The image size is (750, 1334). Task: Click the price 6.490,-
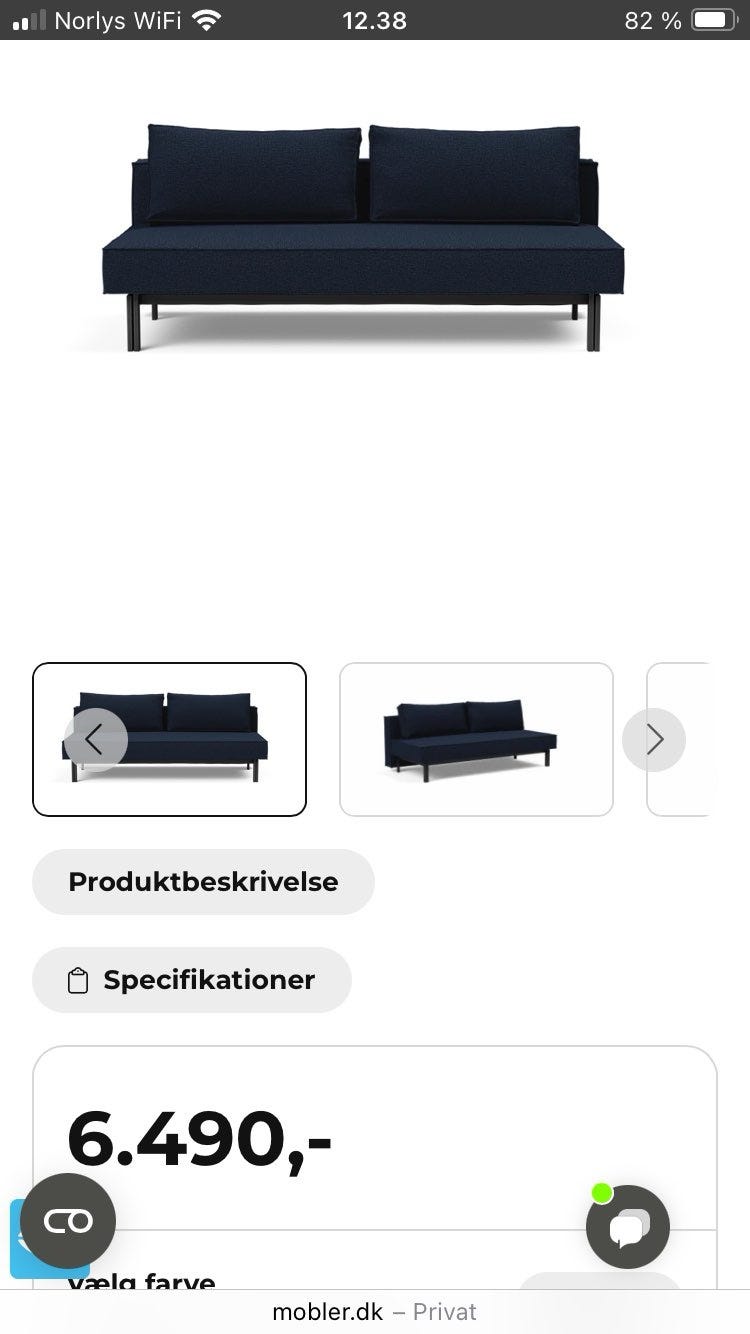pos(198,1140)
